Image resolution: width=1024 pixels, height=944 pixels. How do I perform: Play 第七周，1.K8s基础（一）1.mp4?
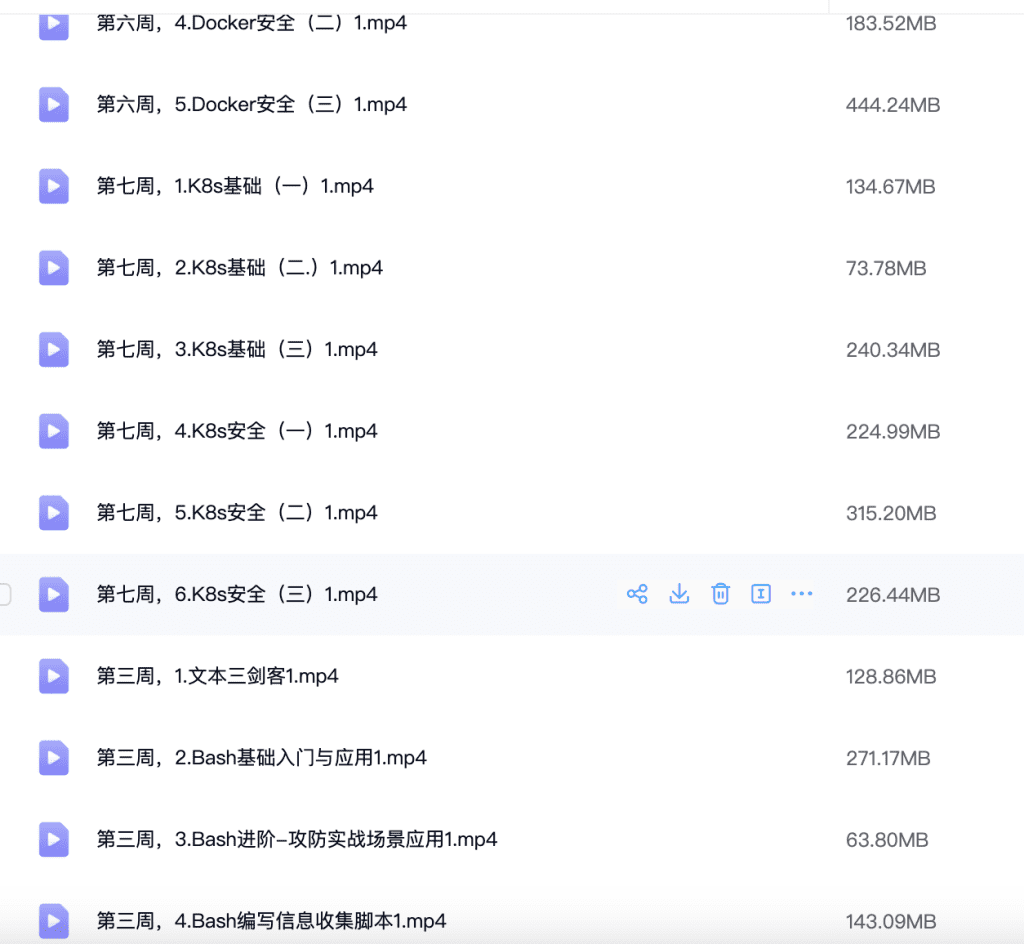(235, 186)
